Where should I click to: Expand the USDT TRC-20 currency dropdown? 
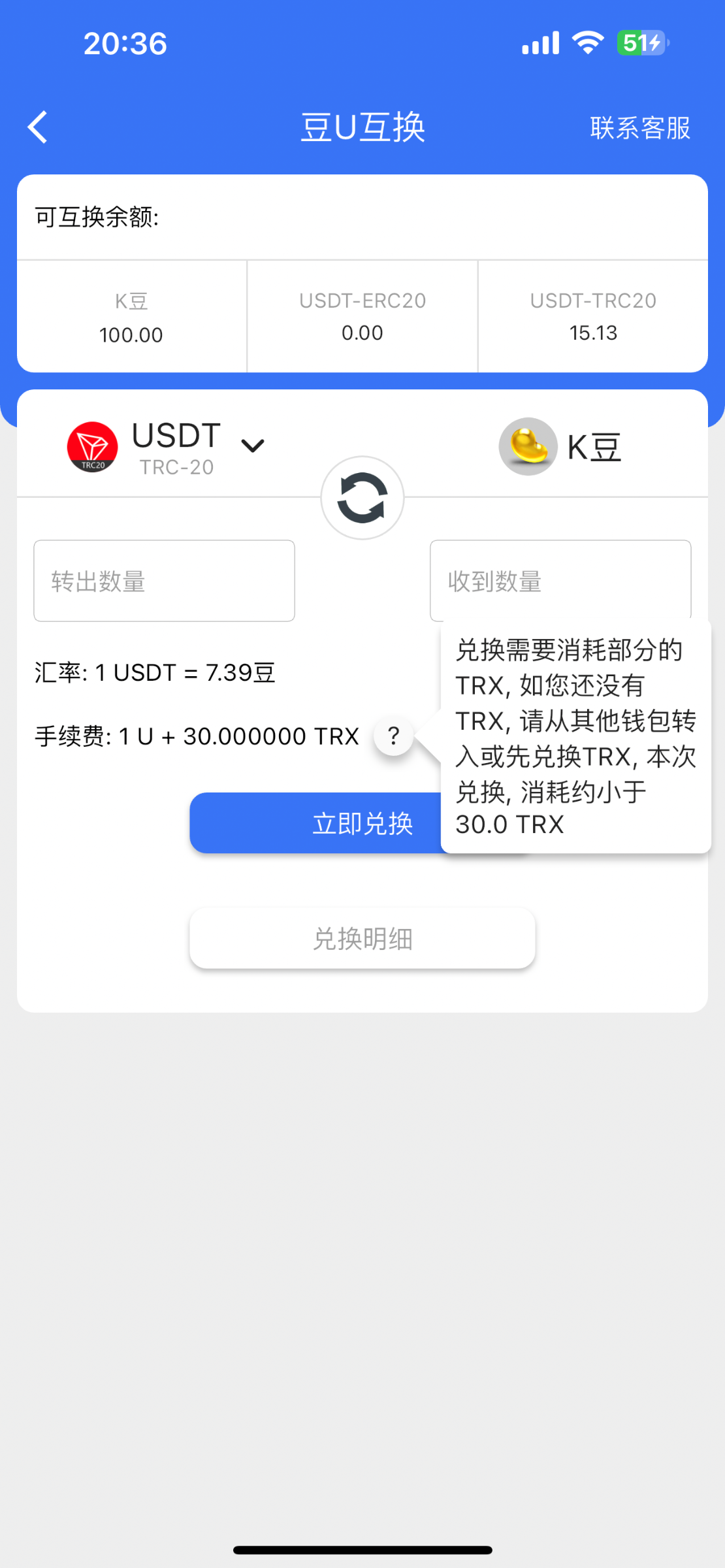coord(253,446)
